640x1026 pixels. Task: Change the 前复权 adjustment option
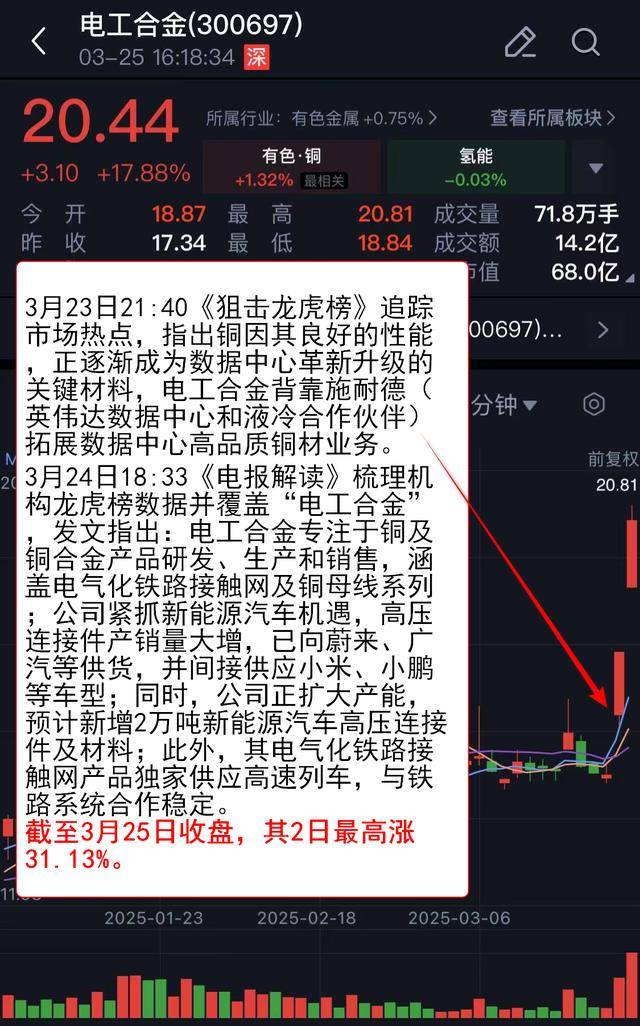click(x=612, y=459)
